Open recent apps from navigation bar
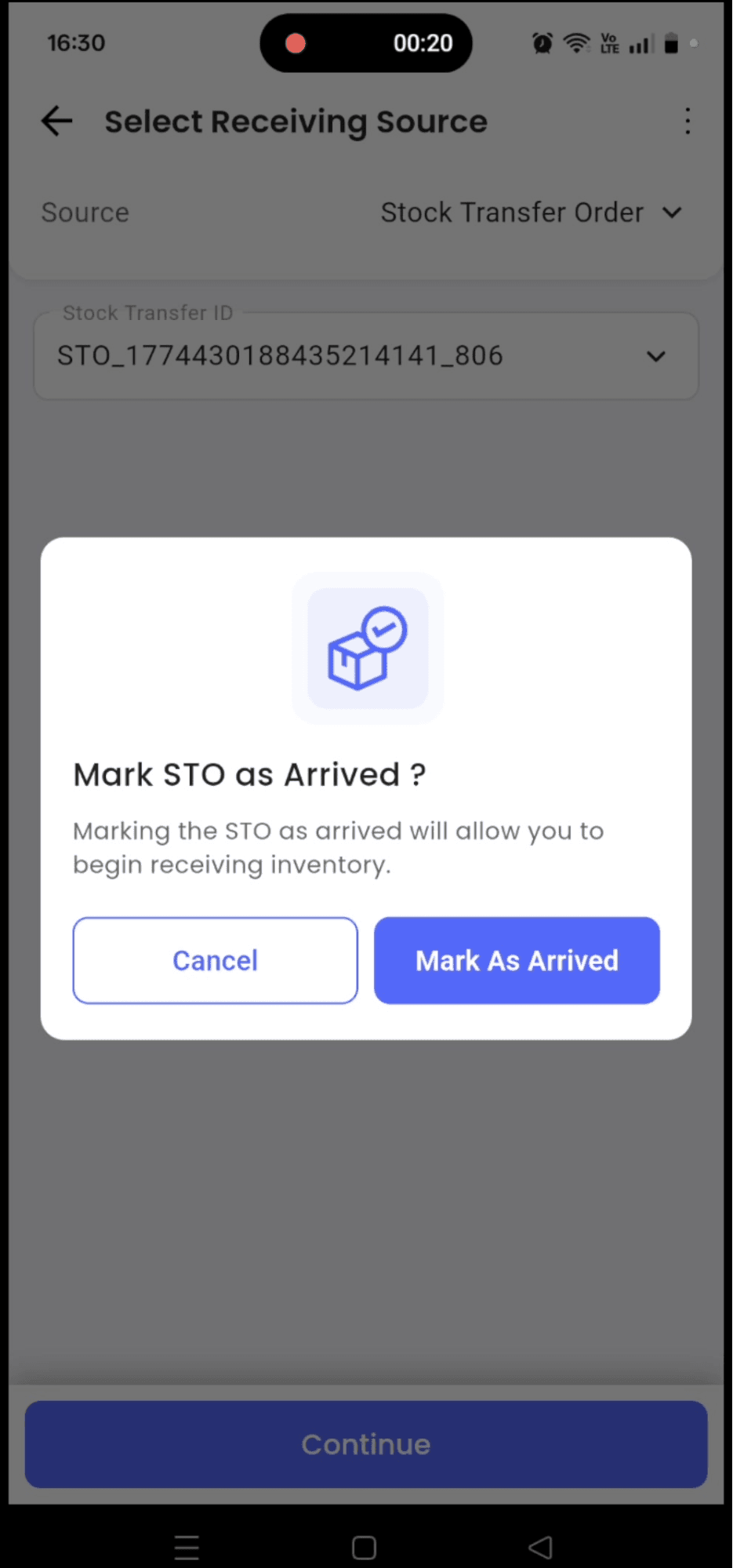 (187, 1547)
